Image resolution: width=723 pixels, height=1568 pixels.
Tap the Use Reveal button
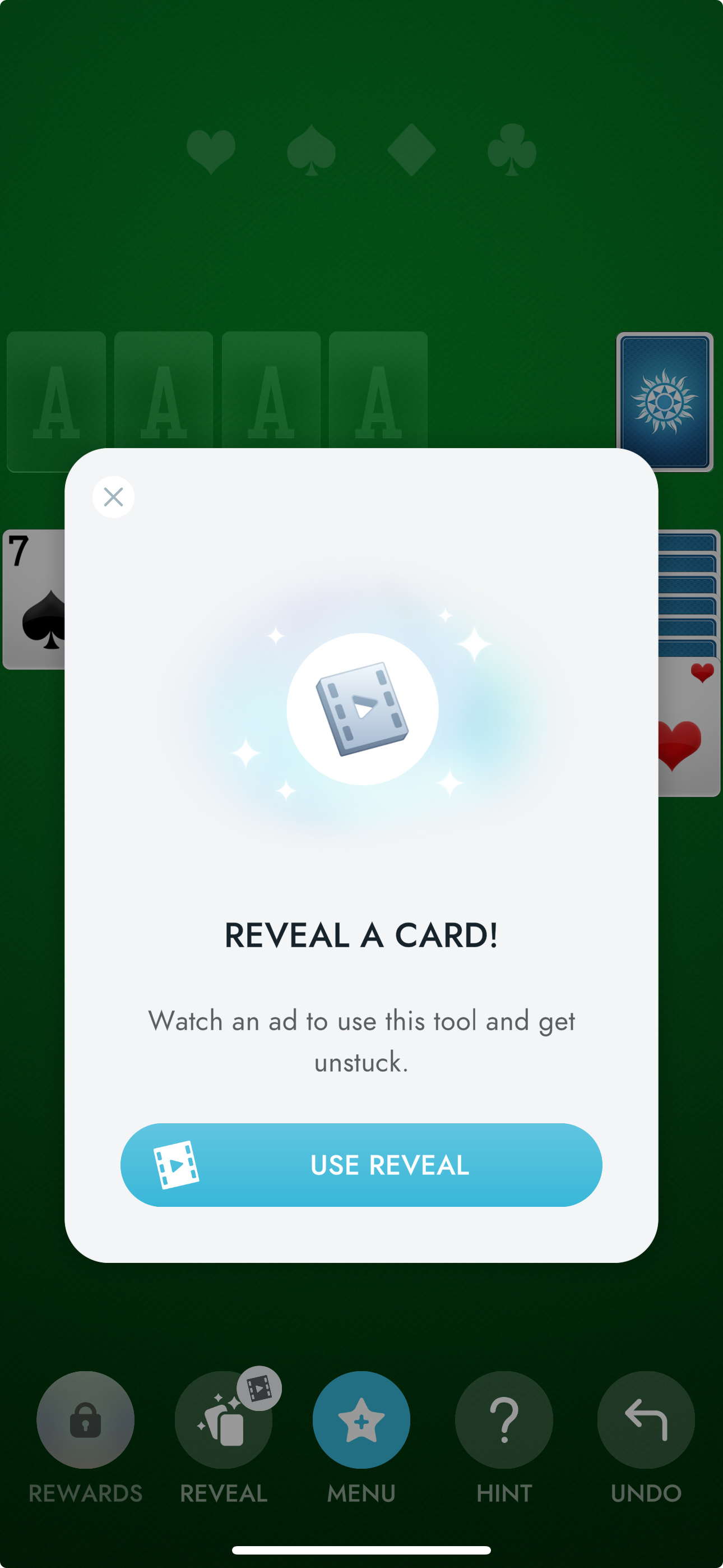pos(361,1164)
